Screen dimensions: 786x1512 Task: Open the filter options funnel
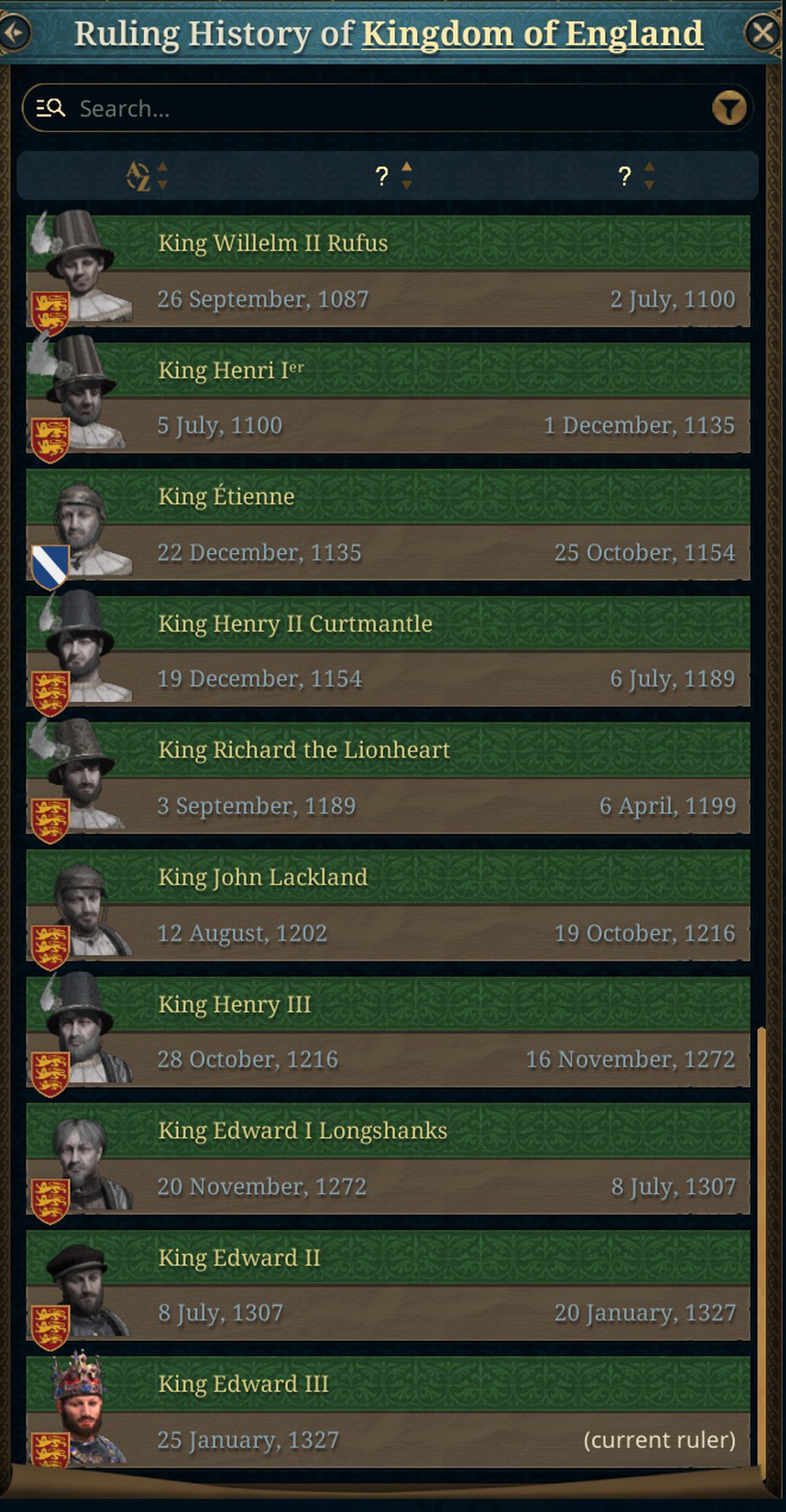[x=728, y=108]
